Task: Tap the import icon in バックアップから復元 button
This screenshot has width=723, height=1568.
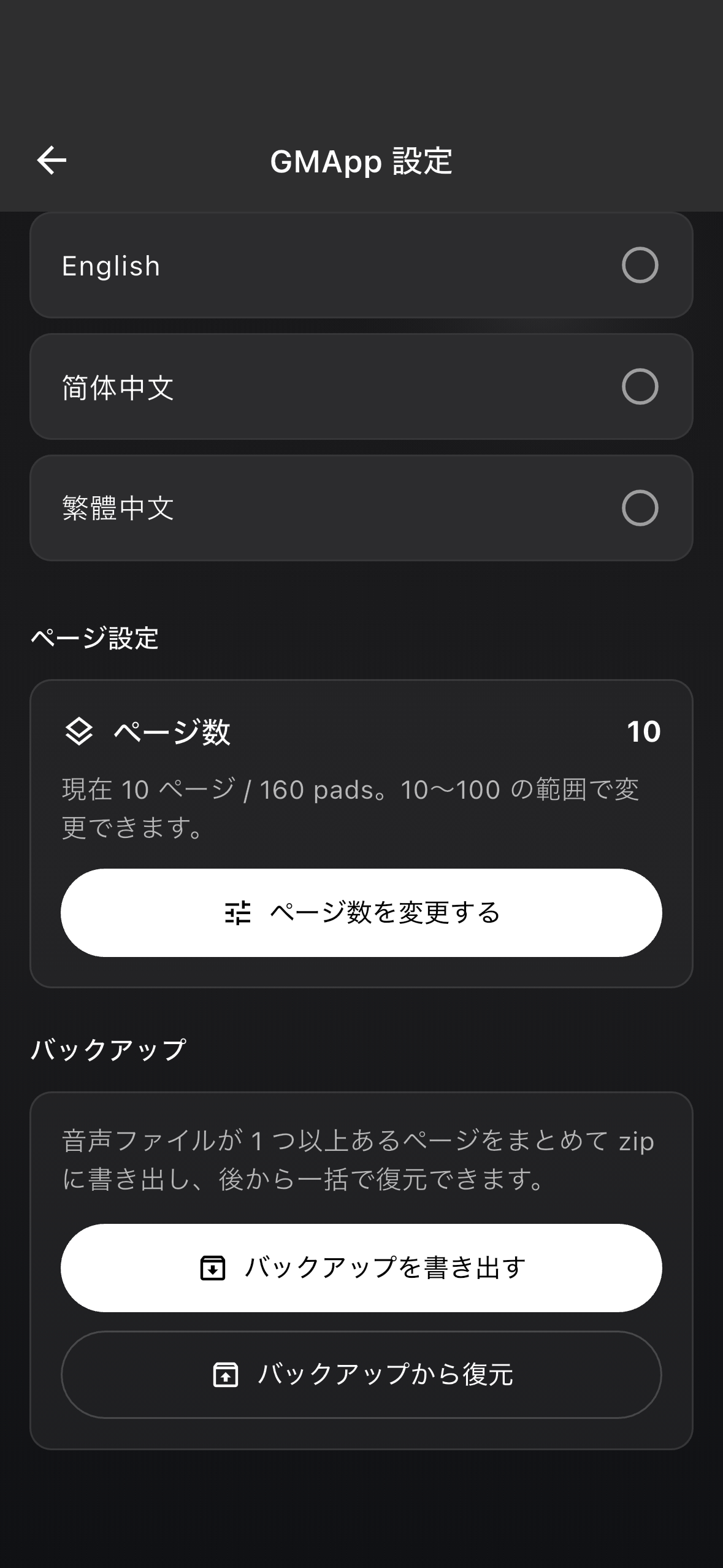Action: 226,1375
